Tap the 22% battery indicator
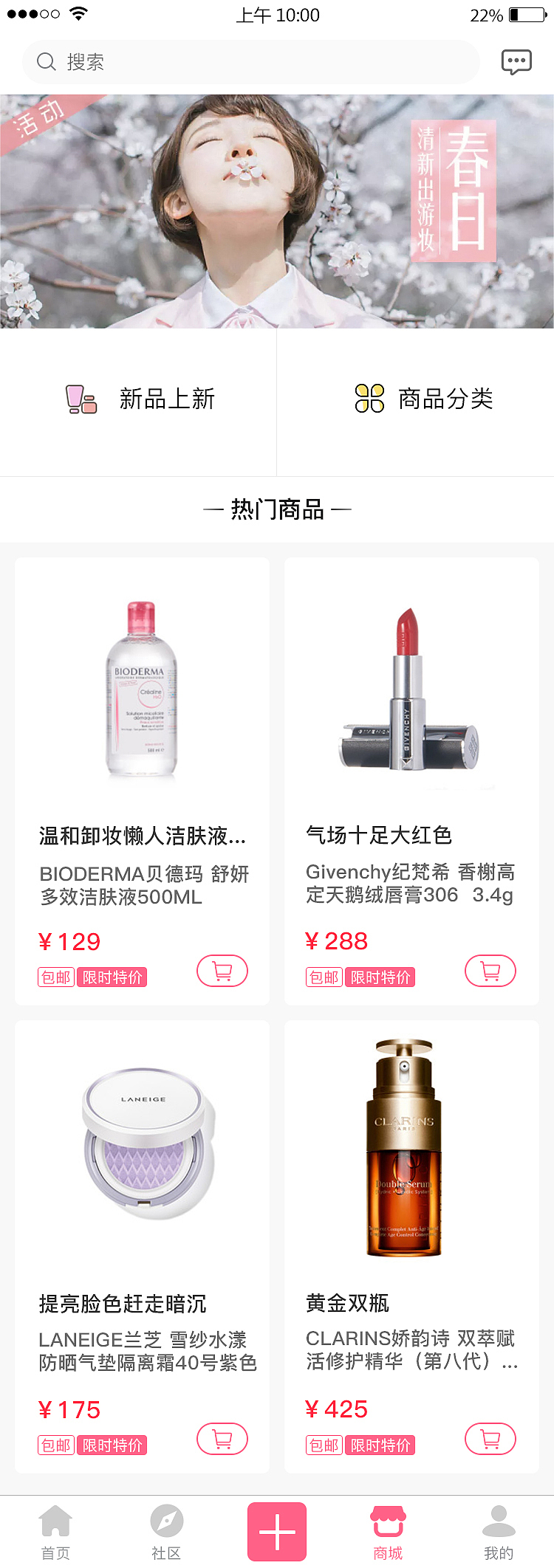 488,13
